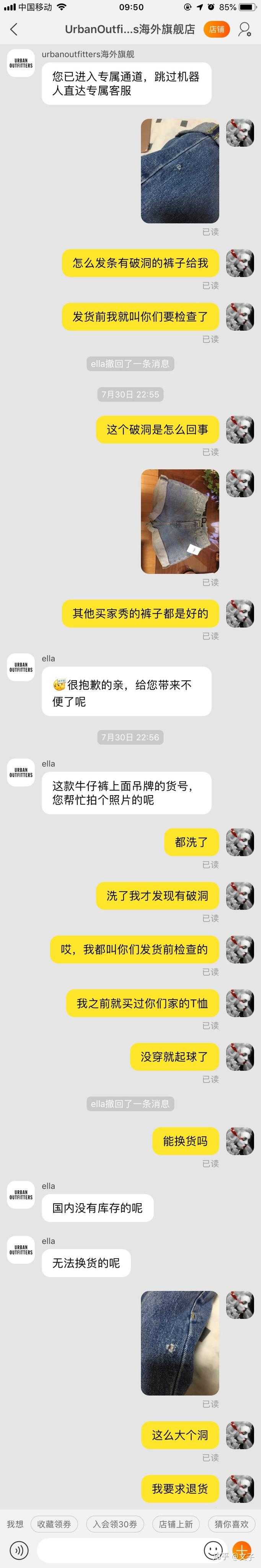Open the 店铺 store page button
261x1568 pixels.
217,29
